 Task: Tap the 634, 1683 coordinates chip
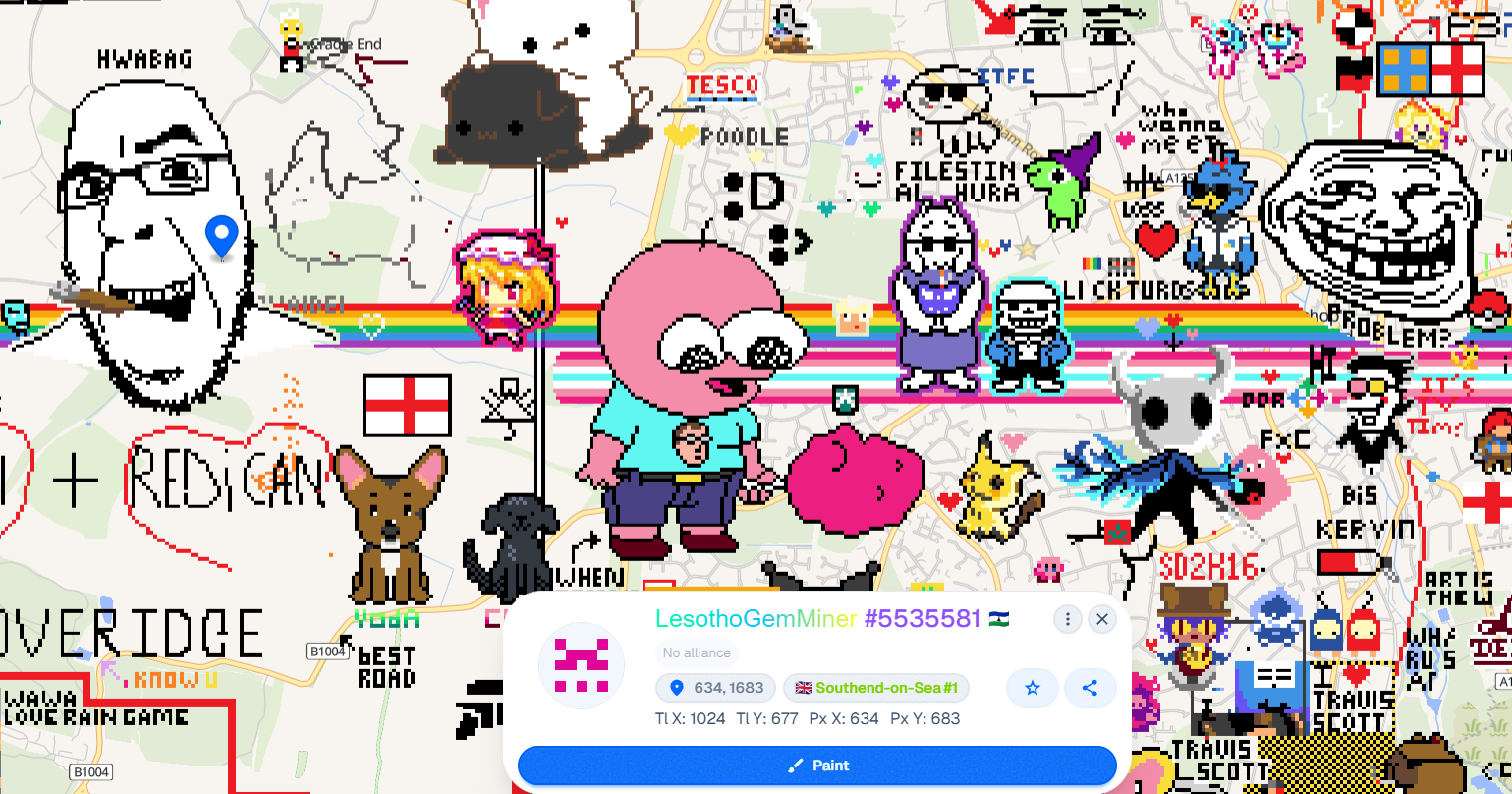click(715, 688)
